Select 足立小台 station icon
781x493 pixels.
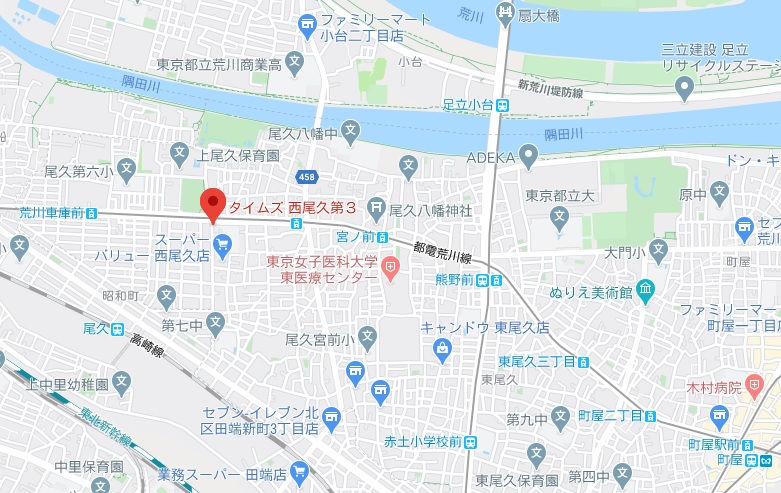(x=505, y=104)
